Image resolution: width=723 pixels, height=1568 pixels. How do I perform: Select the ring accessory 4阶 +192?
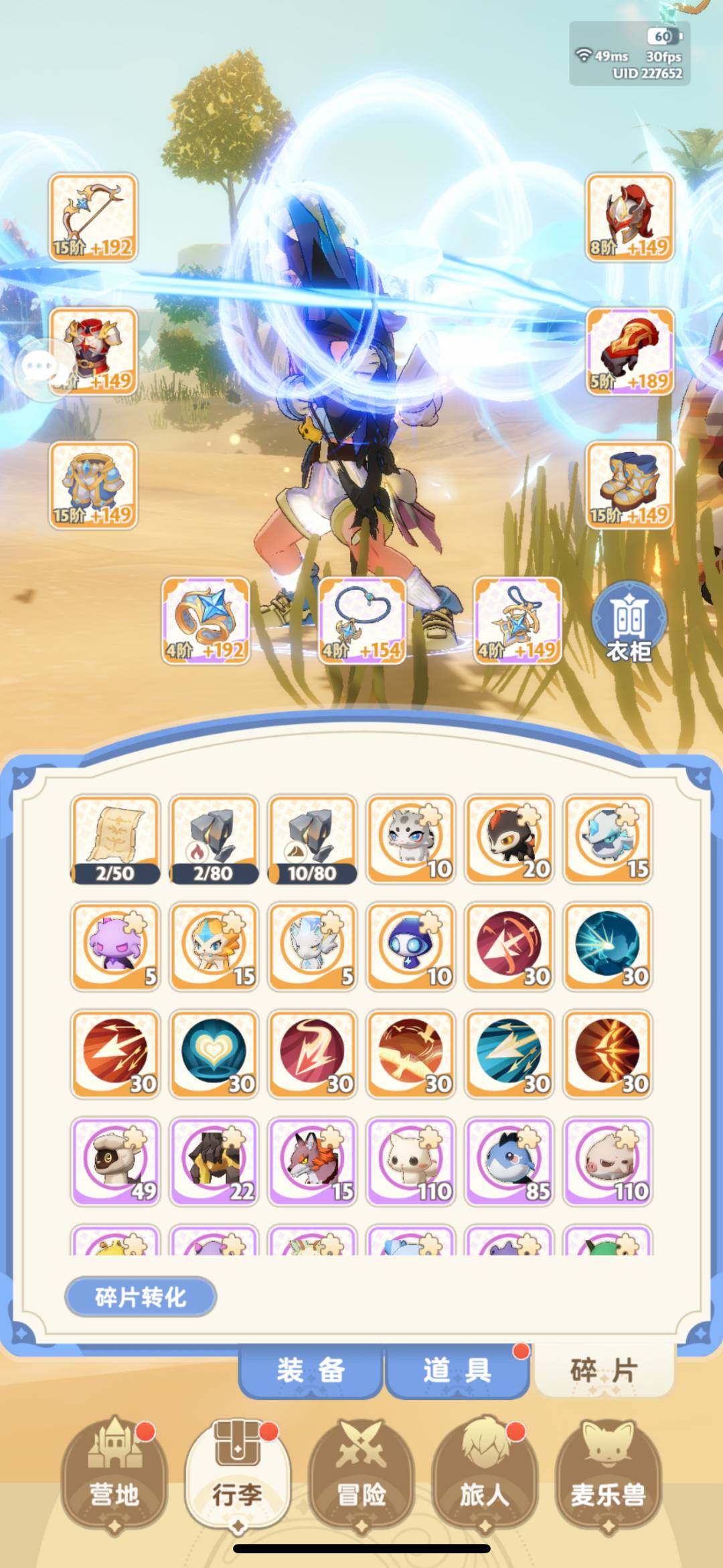[x=206, y=621]
